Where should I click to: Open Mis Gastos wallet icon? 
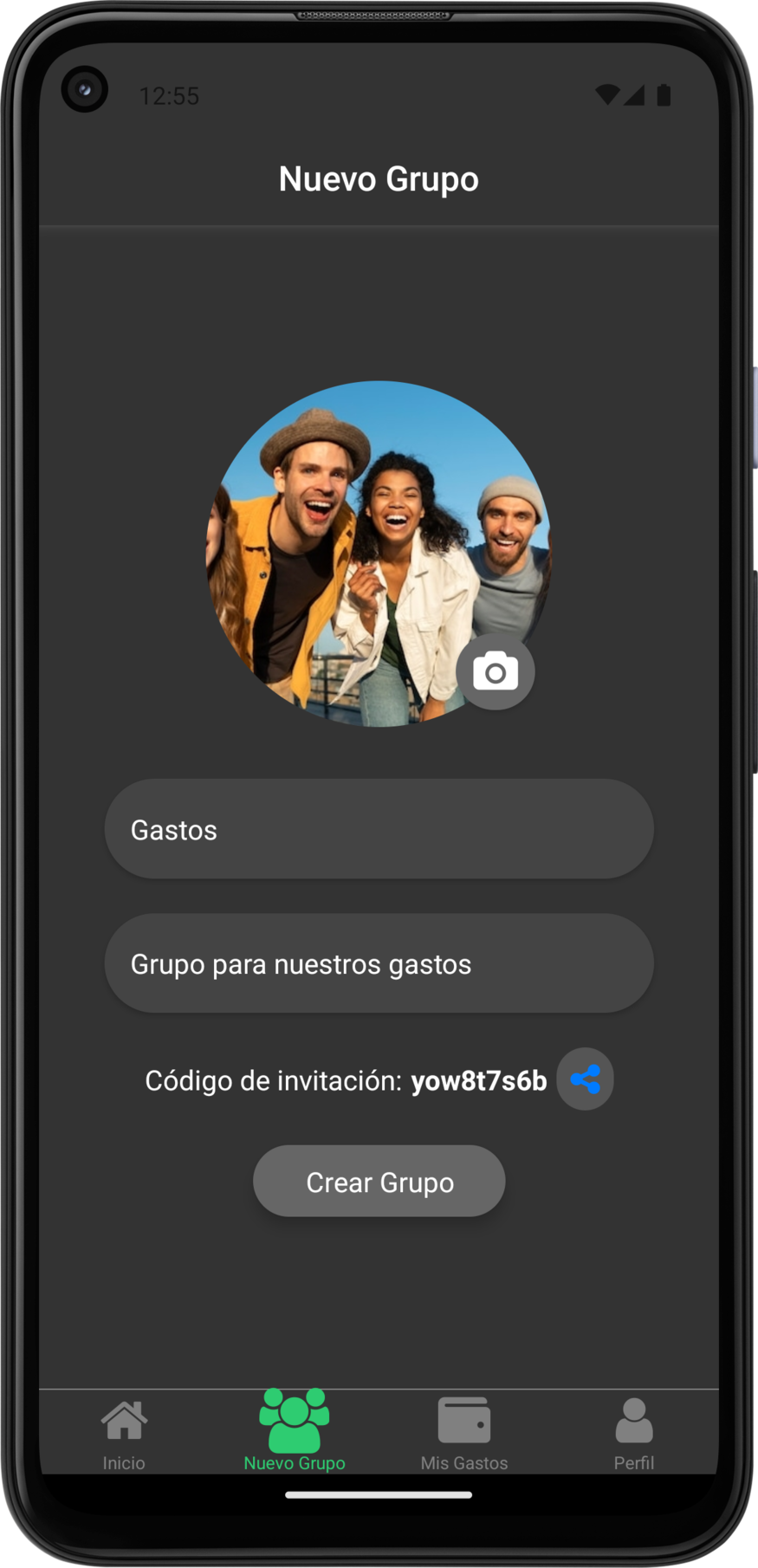(x=464, y=1419)
